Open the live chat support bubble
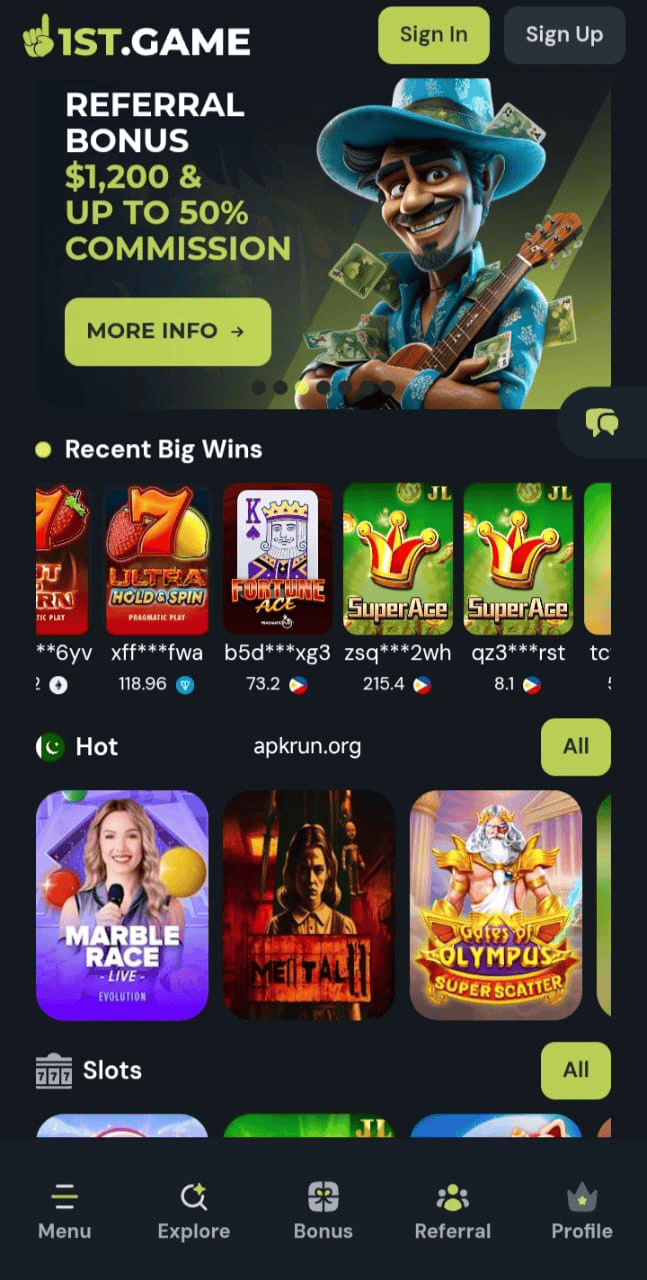This screenshot has height=1280, width=647. [x=602, y=422]
